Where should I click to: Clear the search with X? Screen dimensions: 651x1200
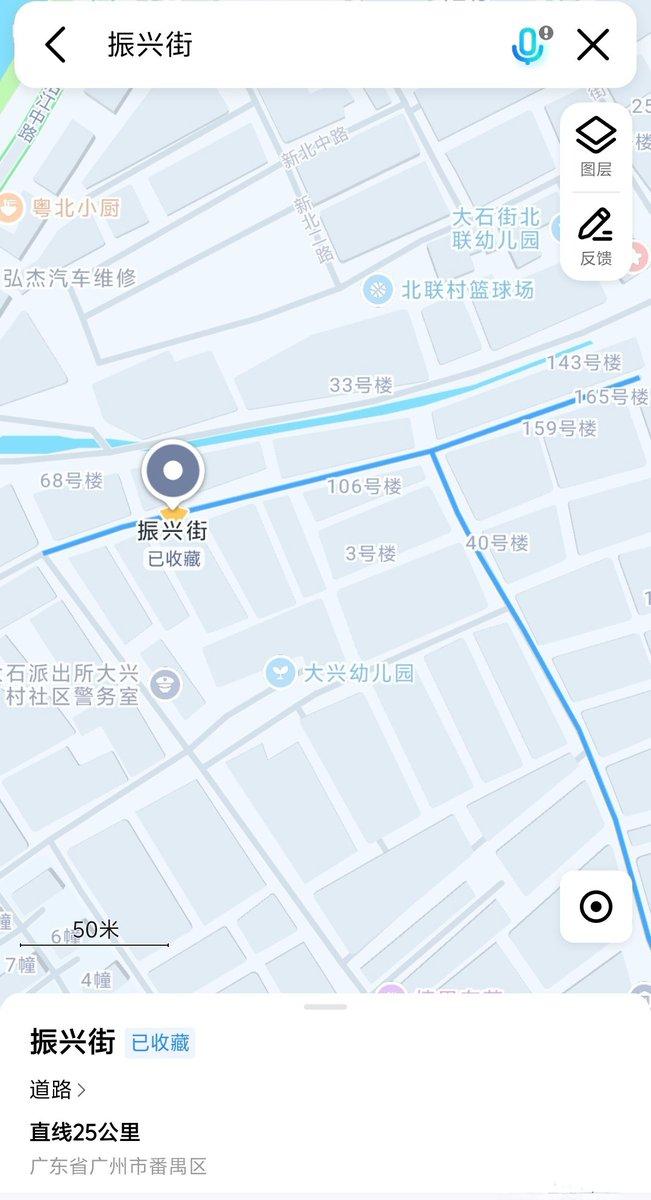(x=593, y=45)
